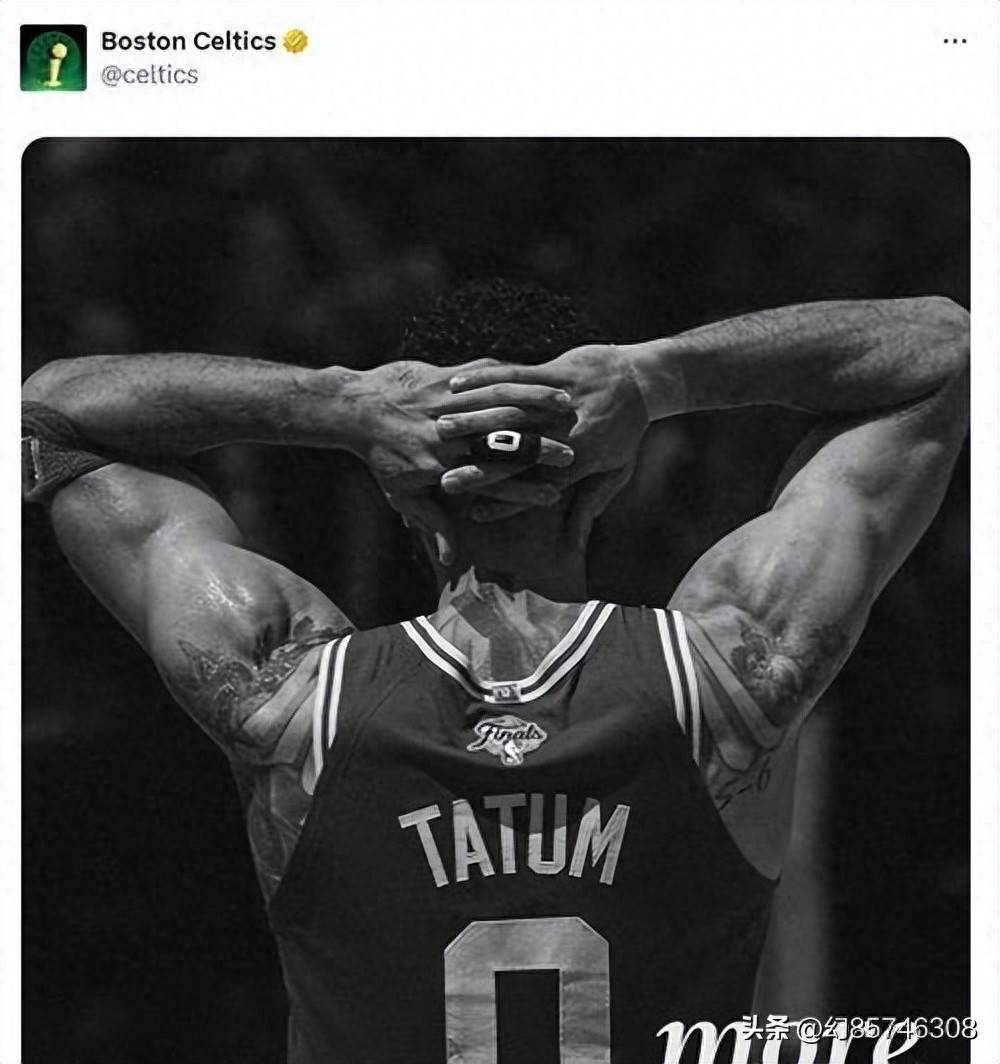Open the post's overflow menu
Viewport: 1000px width, 1064px height.
[x=954, y=42]
